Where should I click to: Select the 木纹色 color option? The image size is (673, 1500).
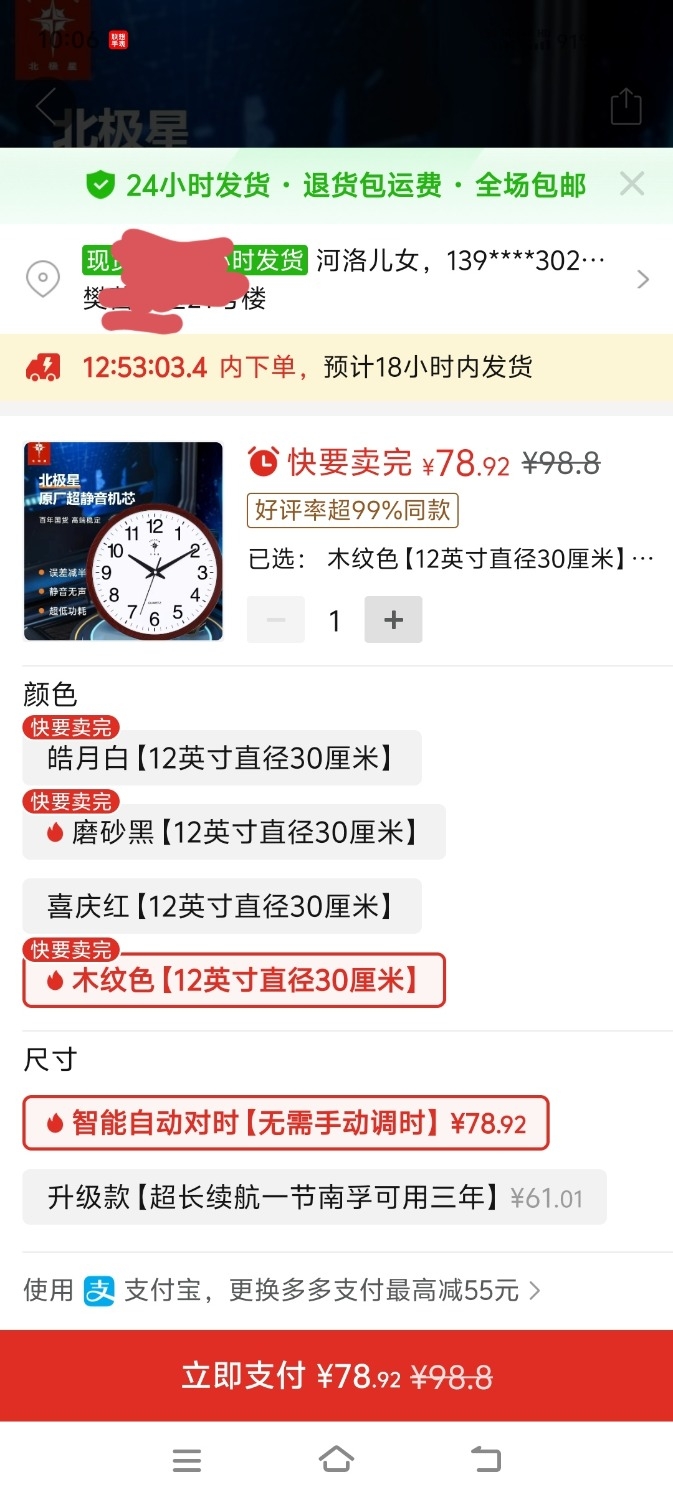coord(234,980)
